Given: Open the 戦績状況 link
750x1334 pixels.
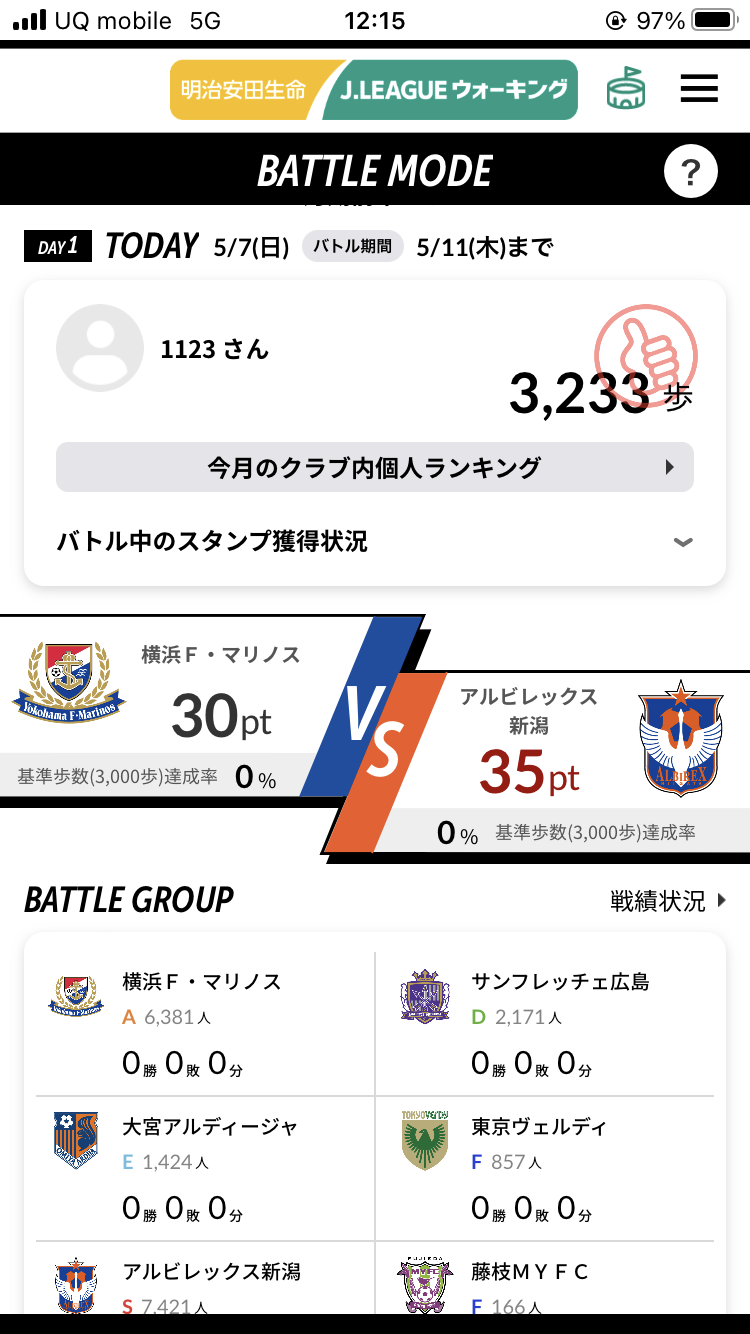Looking at the screenshot, I should [x=669, y=901].
